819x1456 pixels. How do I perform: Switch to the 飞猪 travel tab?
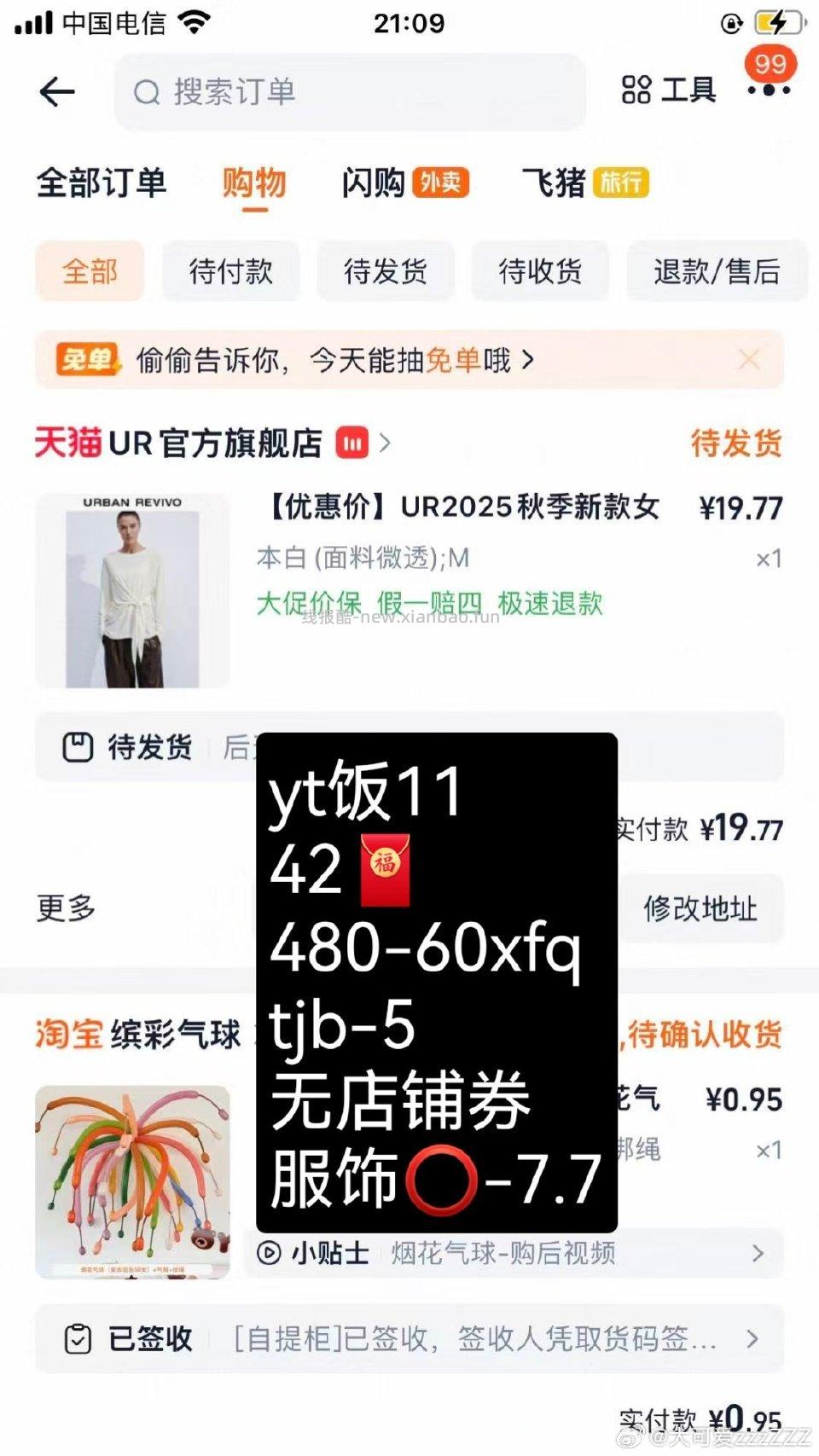[x=553, y=183]
